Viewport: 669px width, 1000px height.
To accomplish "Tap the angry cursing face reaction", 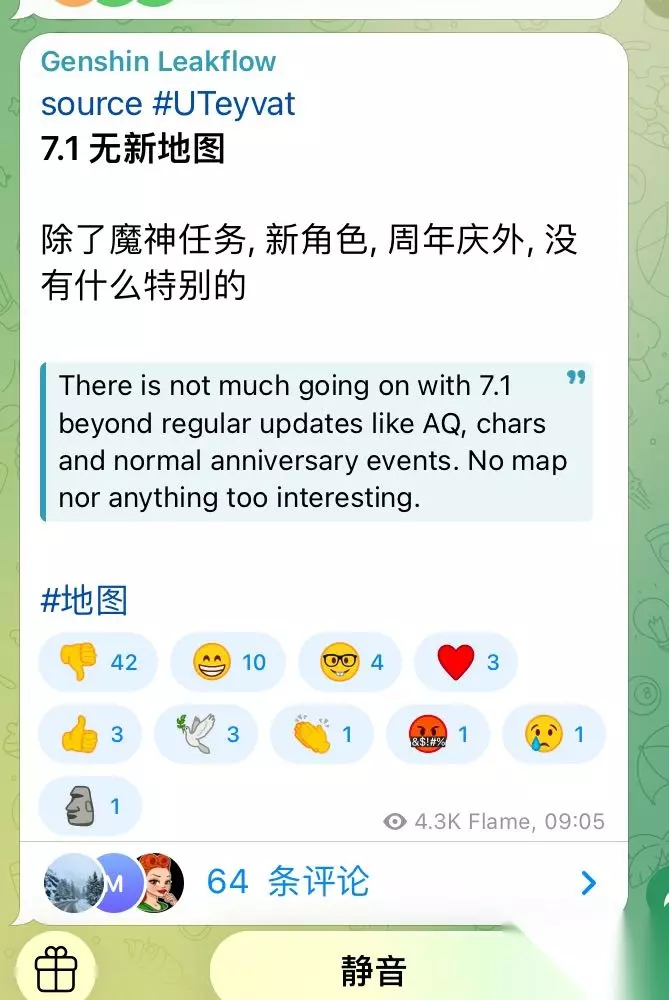I will (x=438, y=734).
